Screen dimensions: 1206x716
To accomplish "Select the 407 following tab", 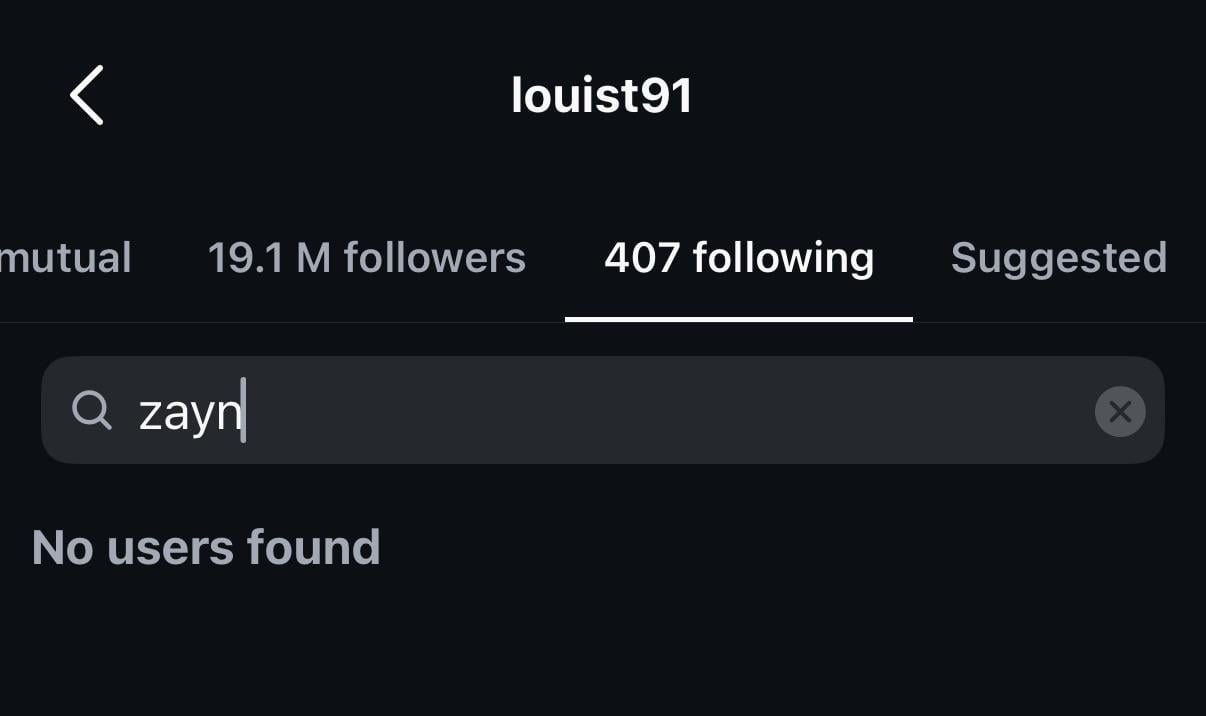I will [739, 258].
